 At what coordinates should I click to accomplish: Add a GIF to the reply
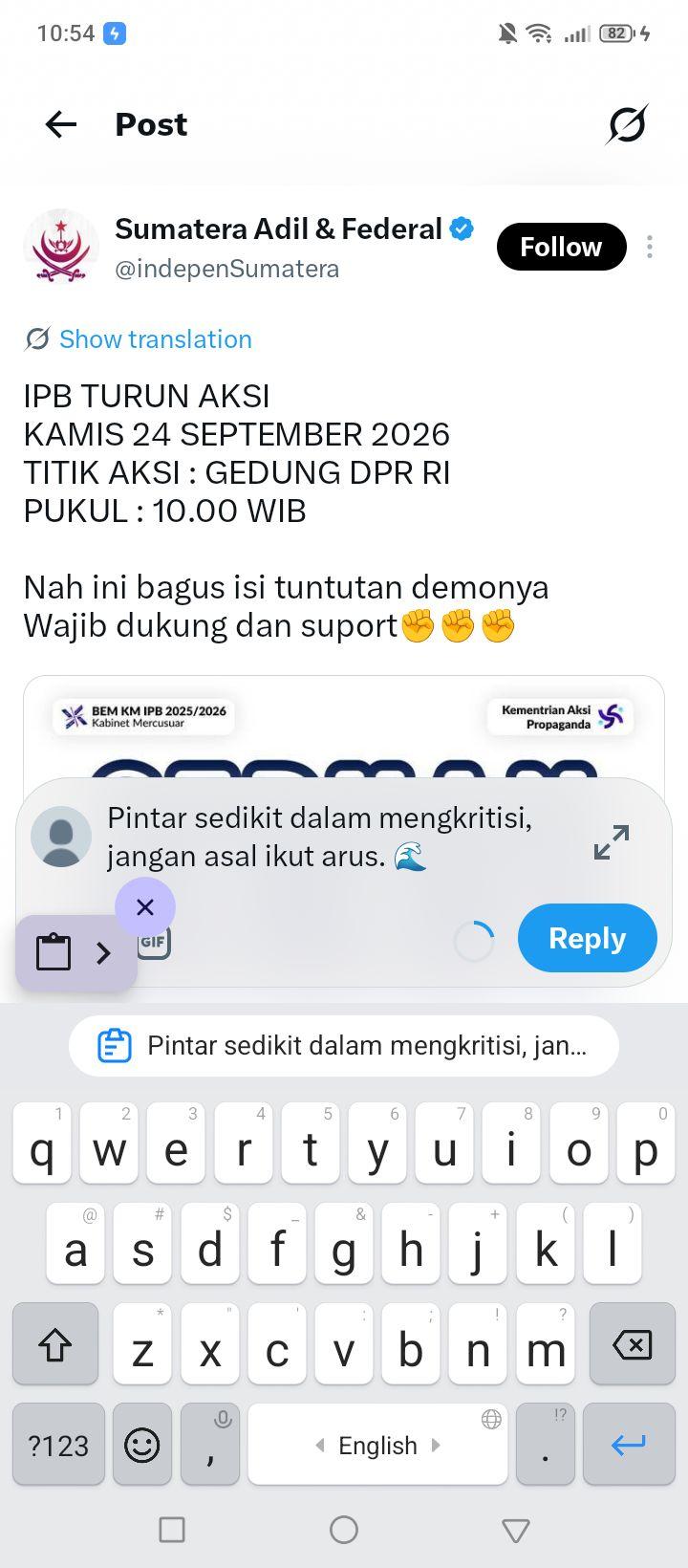pyautogui.click(x=154, y=942)
